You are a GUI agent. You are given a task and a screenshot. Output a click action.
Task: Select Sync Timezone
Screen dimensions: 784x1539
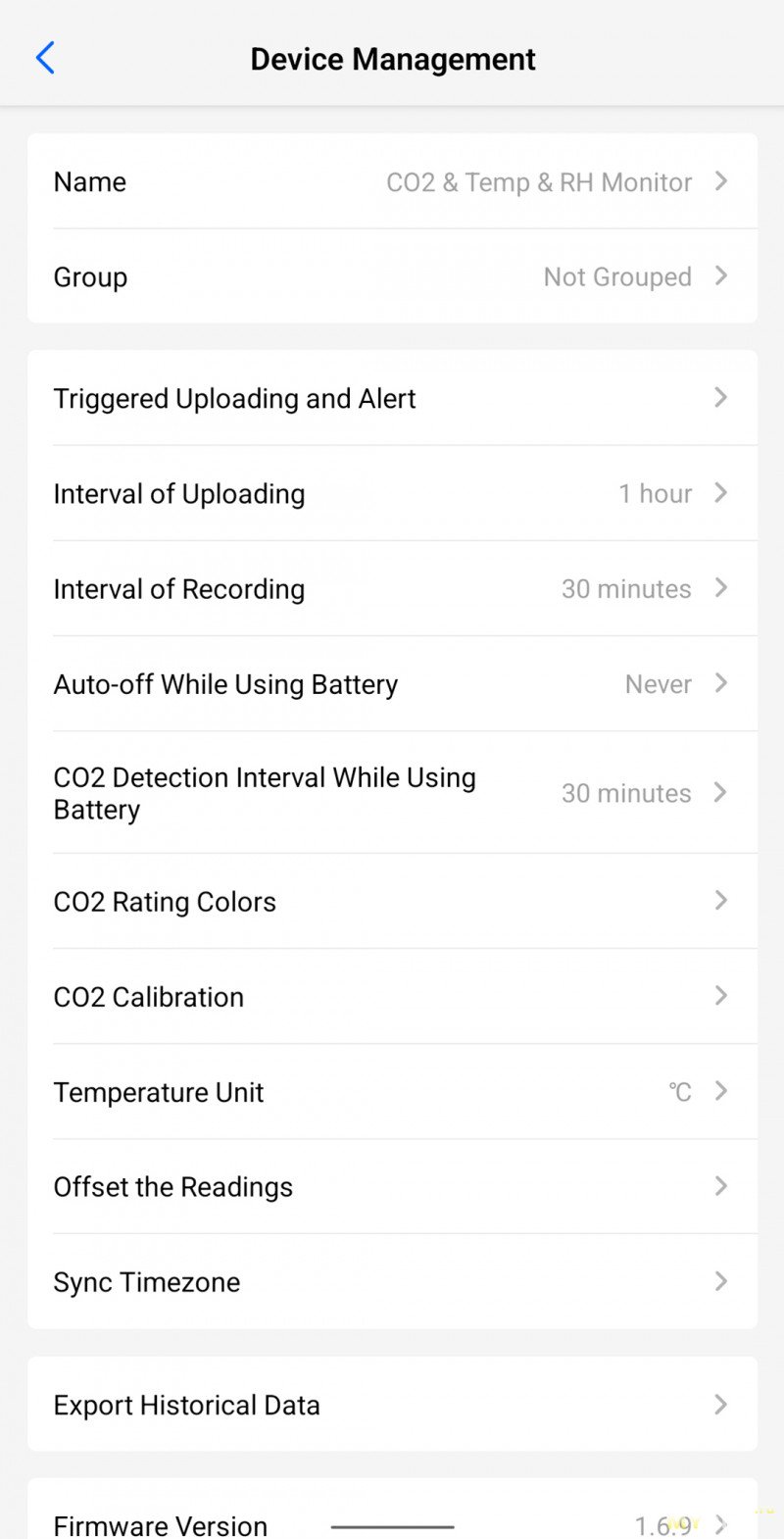coord(392,1282)
